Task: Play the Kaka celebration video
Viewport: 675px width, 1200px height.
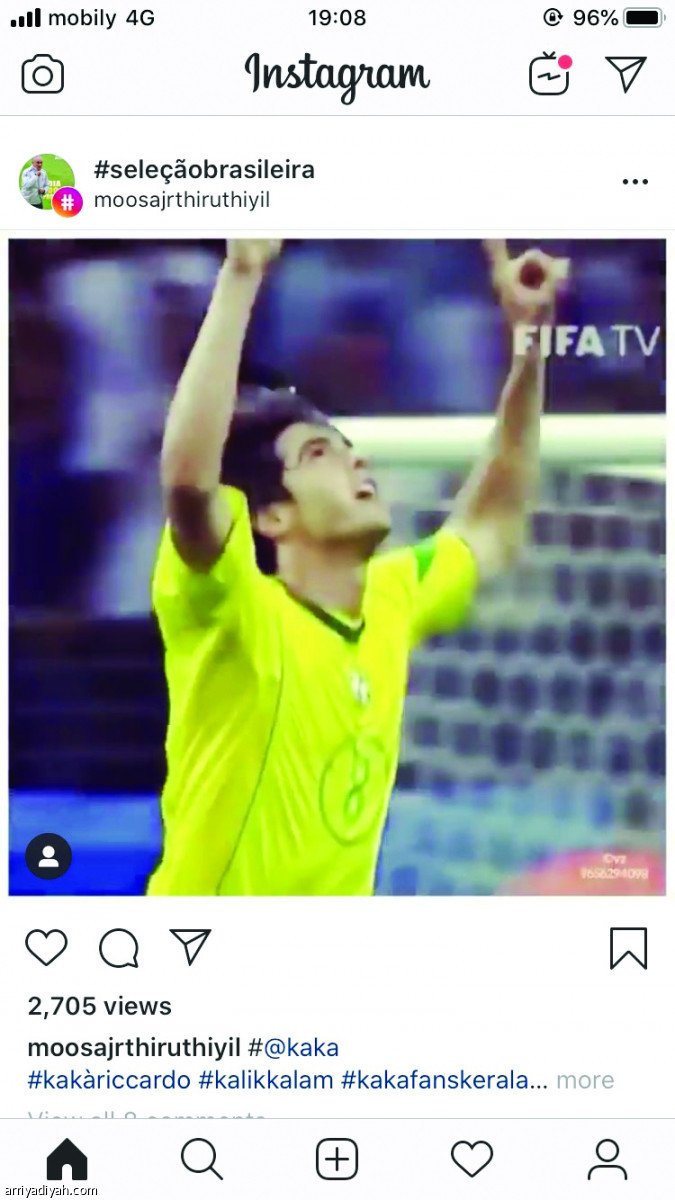Action: point(337,566)
